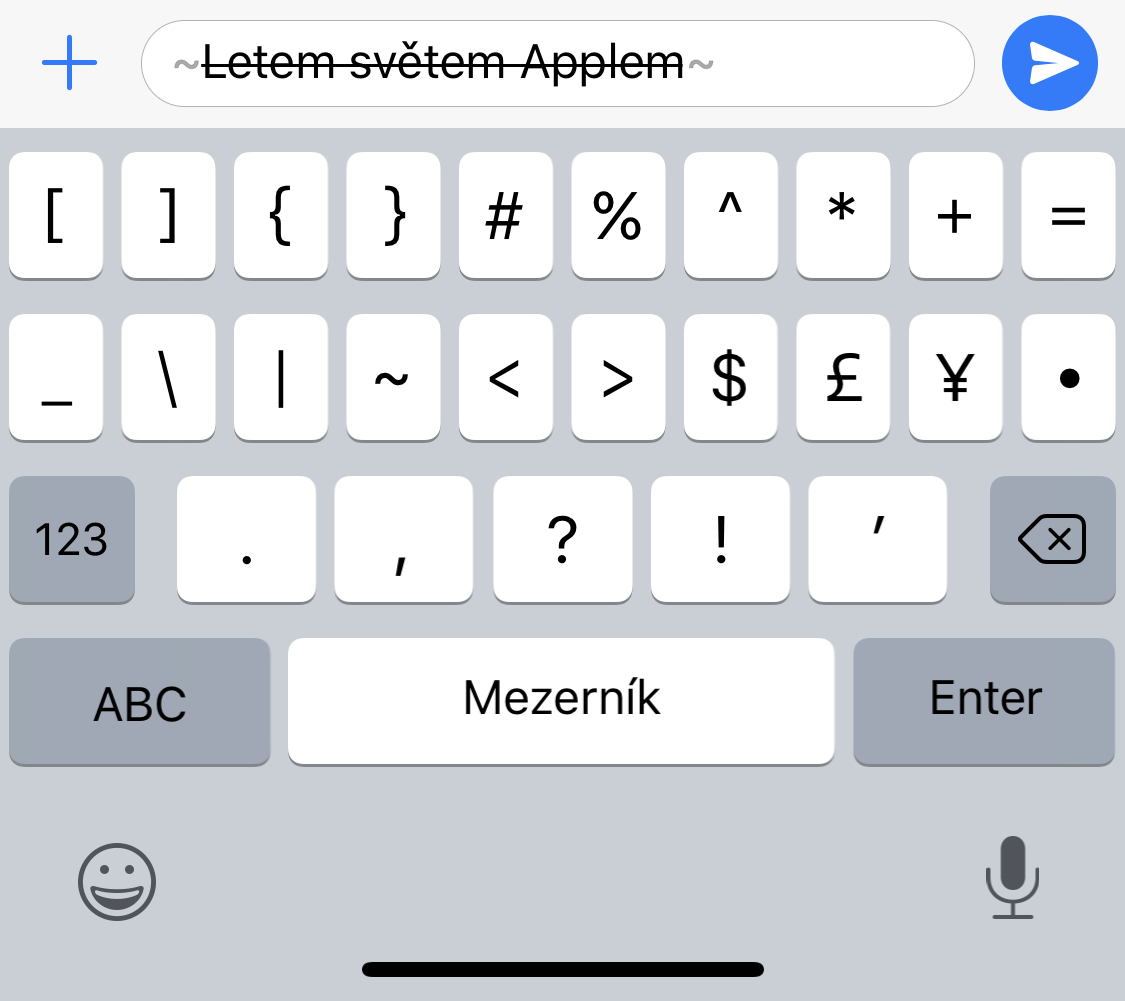Screen dimensions: 1125x1001
Task: Type the pound sterling key
Action: 843,378
